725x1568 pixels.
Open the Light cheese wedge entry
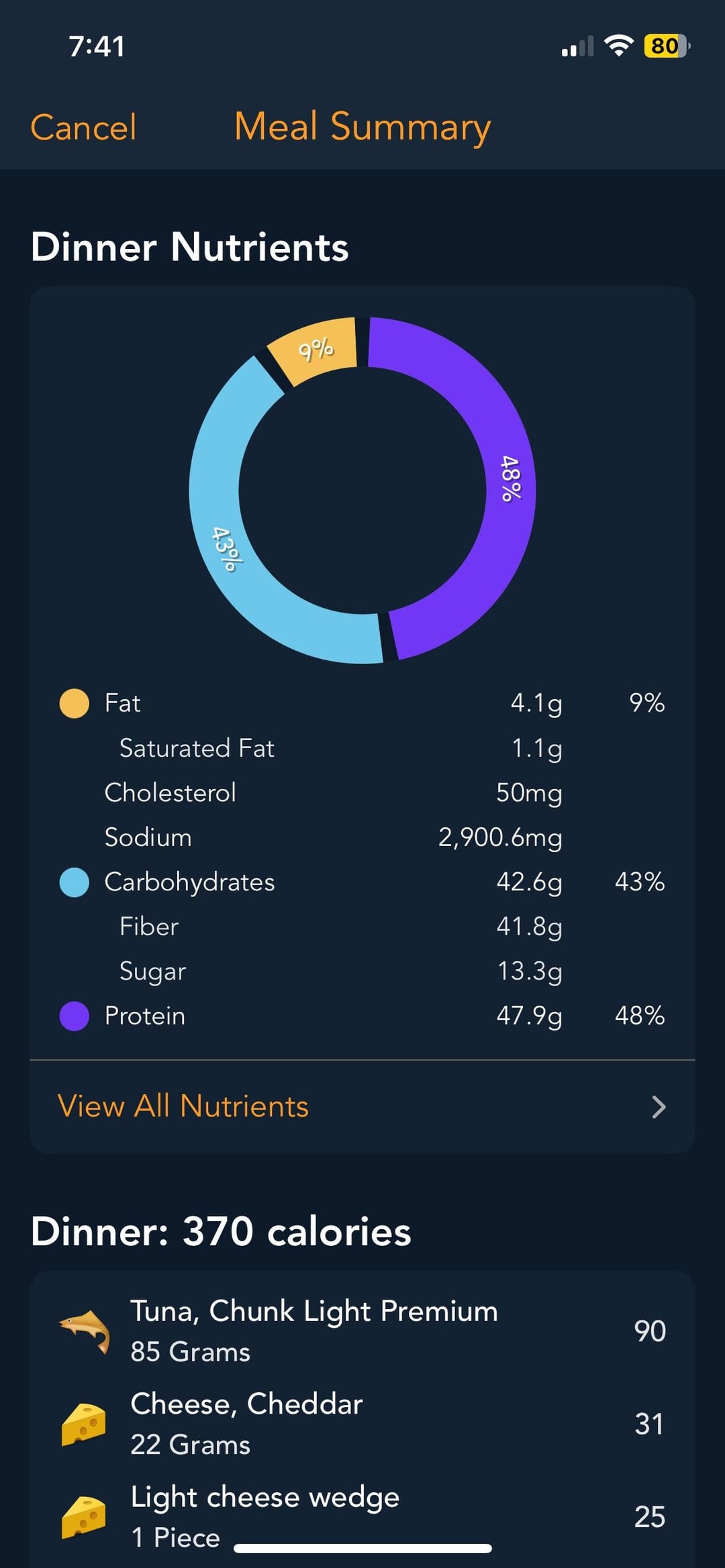pyautogui.click(x=362, y=1516)
